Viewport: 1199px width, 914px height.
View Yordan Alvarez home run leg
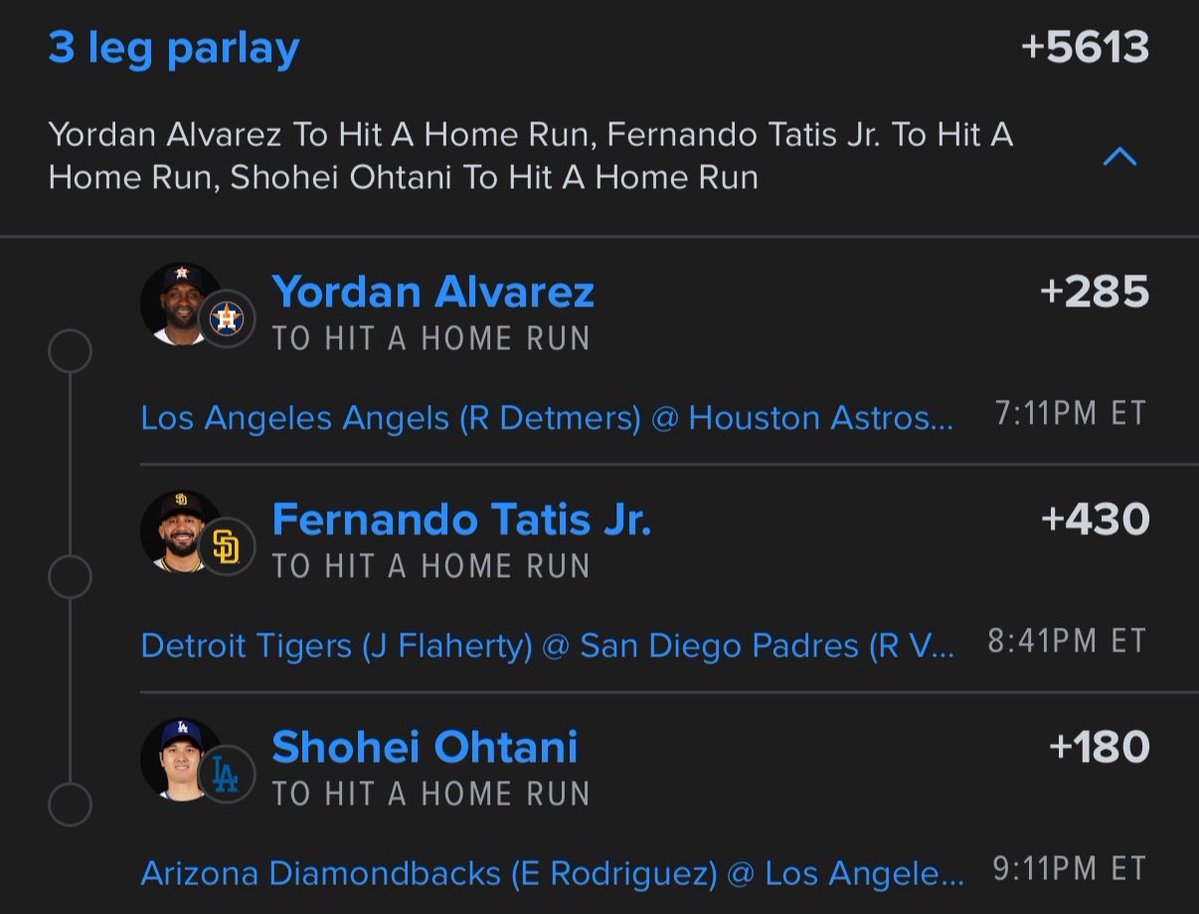point(433,293)
